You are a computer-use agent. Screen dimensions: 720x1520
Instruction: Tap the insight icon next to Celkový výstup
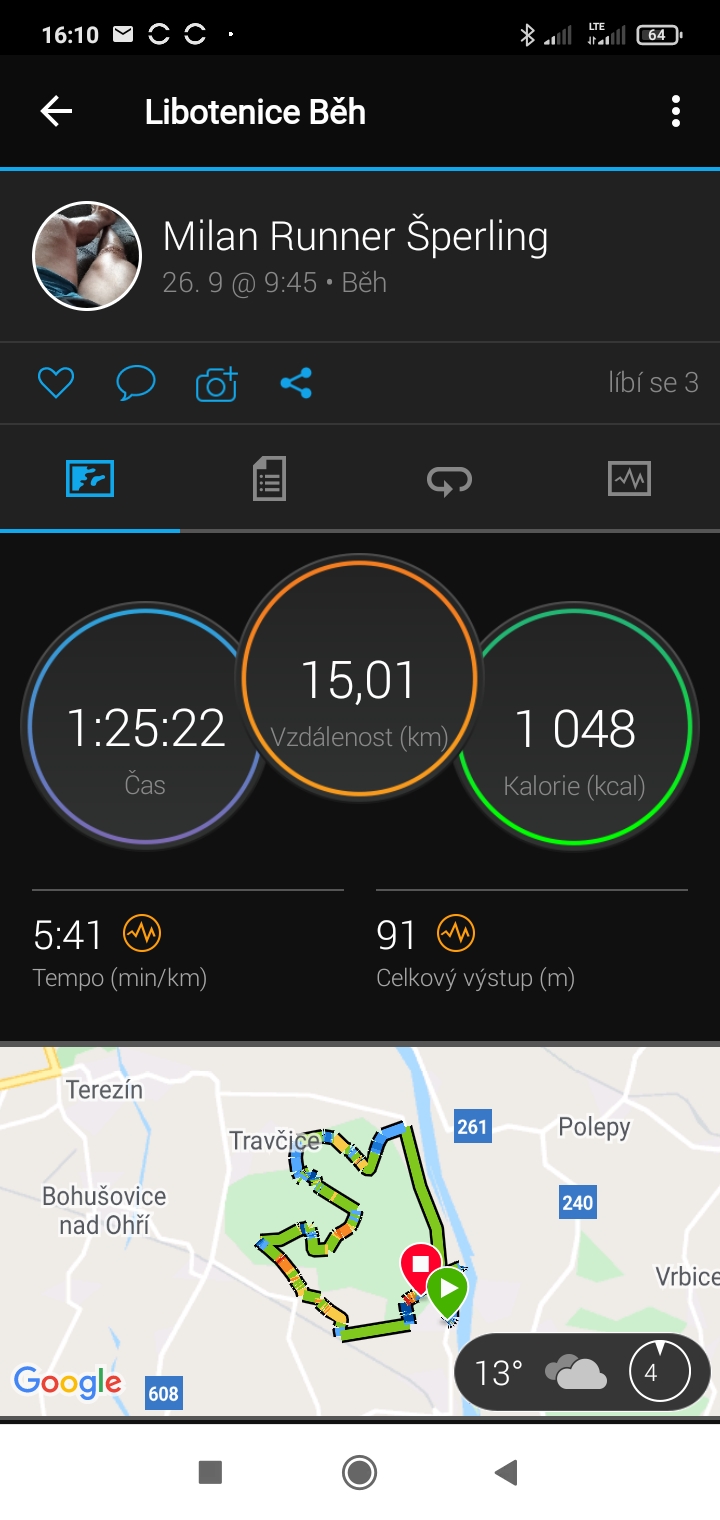tap(456, 934)
